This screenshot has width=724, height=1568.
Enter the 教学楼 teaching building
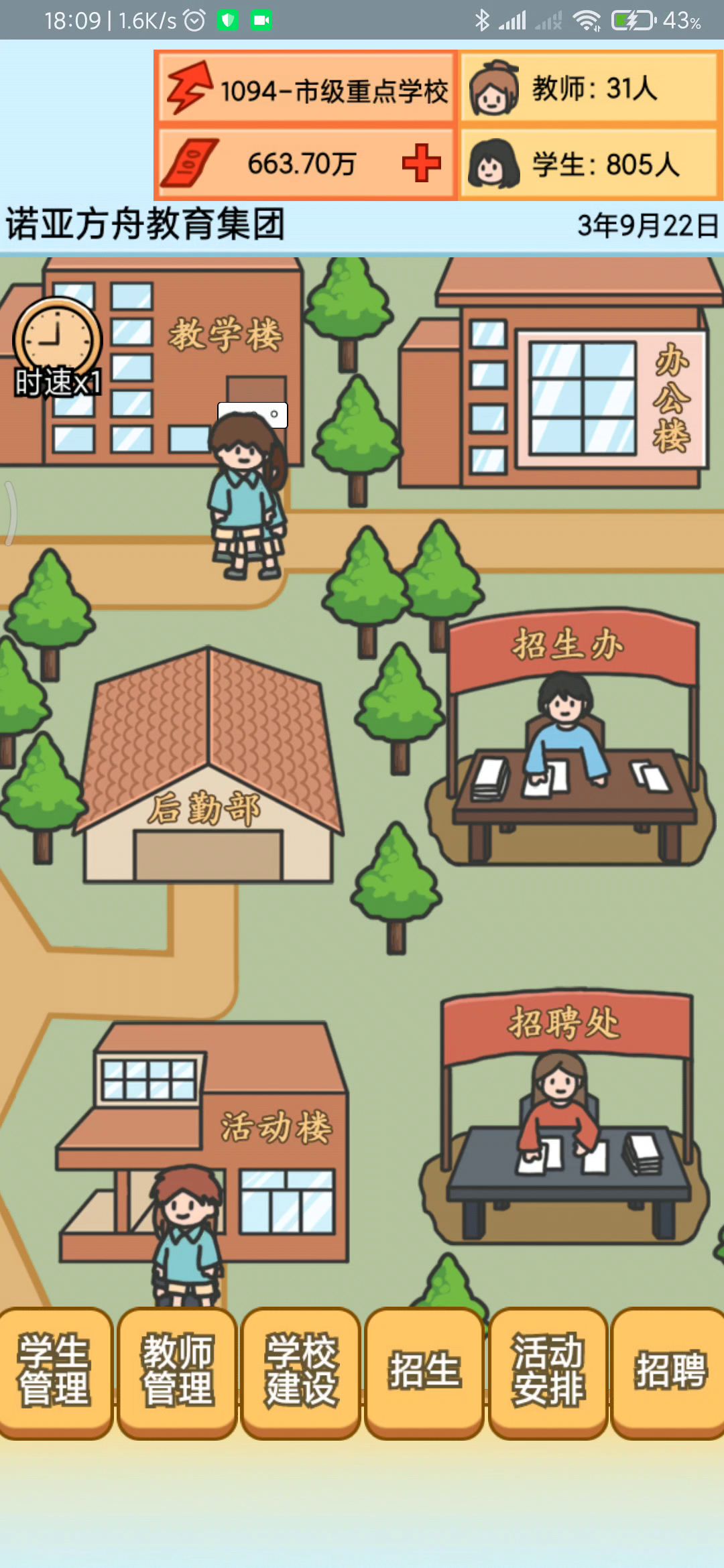(174, 362)
